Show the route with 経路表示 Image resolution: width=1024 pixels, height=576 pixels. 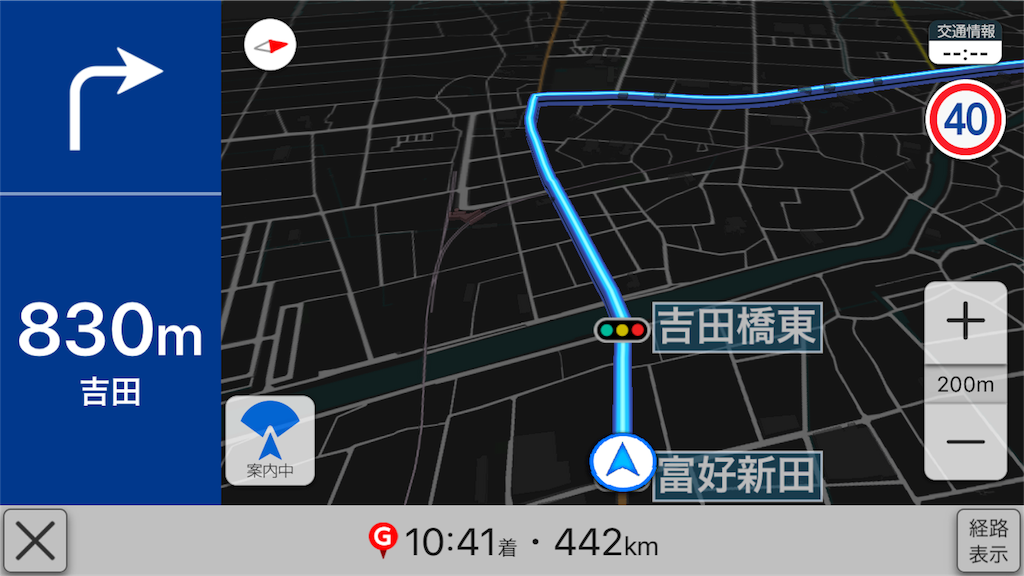coord(988,541)
